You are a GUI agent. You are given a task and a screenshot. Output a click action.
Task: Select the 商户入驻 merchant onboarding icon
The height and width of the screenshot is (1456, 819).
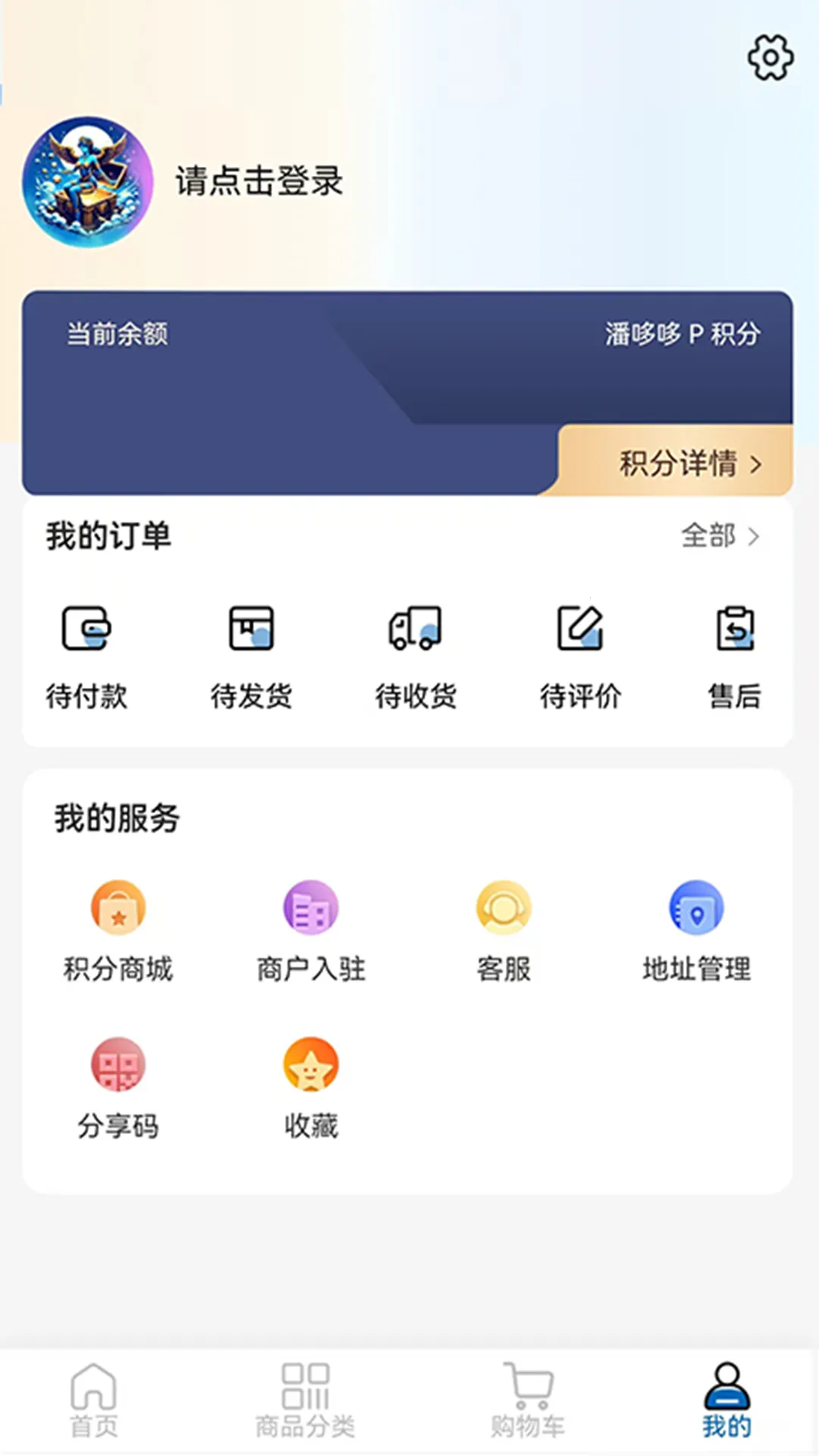coord(310,907)
